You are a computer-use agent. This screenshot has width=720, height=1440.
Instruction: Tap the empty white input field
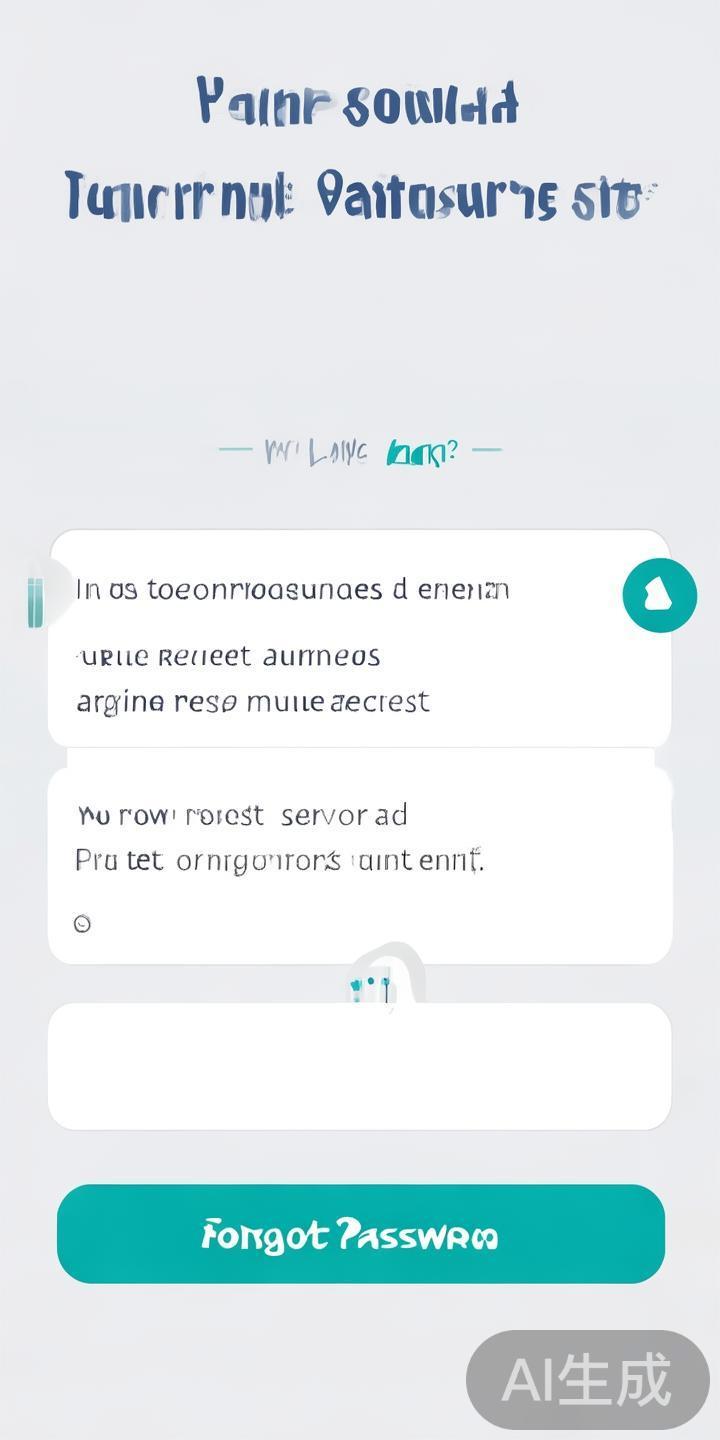click(360, 1067)
